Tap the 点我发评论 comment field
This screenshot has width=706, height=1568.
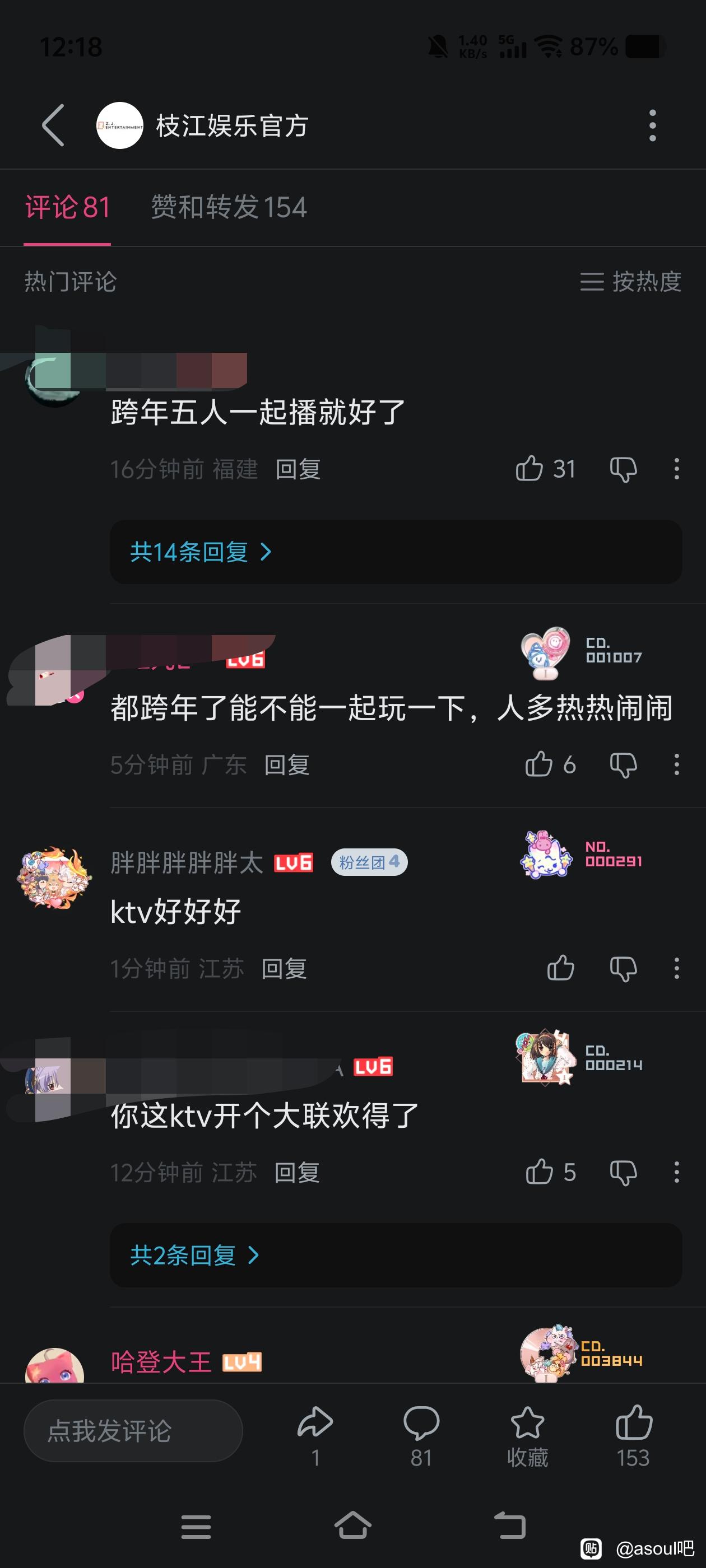pyautogui.click(x=133, y=1431)
